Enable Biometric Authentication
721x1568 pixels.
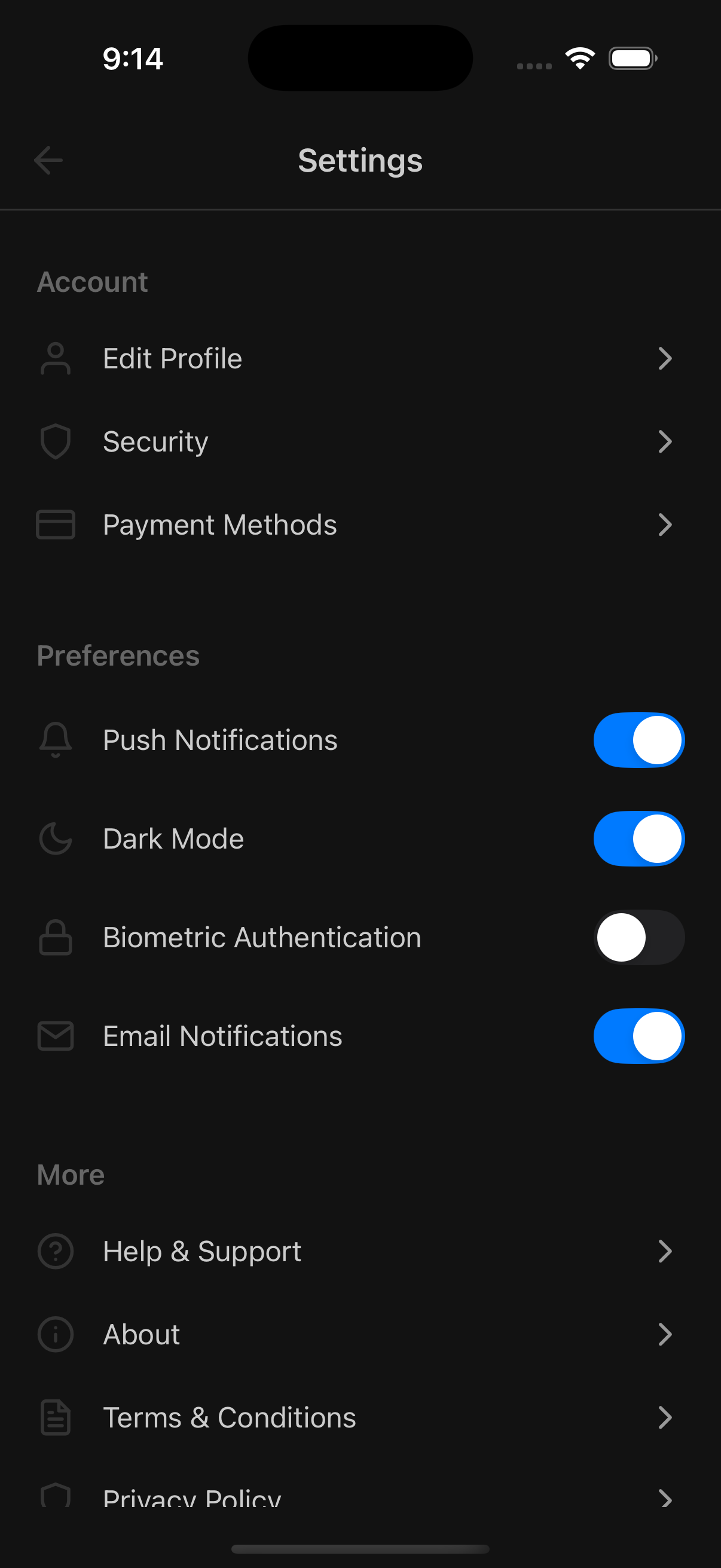click(x=638, y=938)
